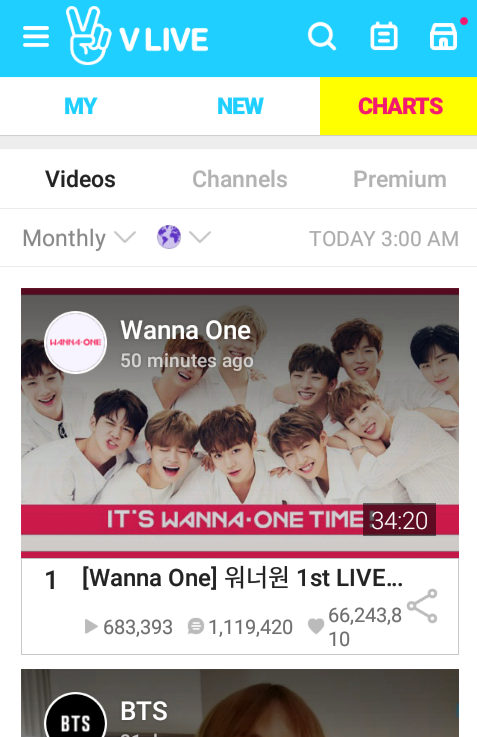Show the Videos chart
The height and width of the screenshot is (737, 477).
click(x=80, y=179)
